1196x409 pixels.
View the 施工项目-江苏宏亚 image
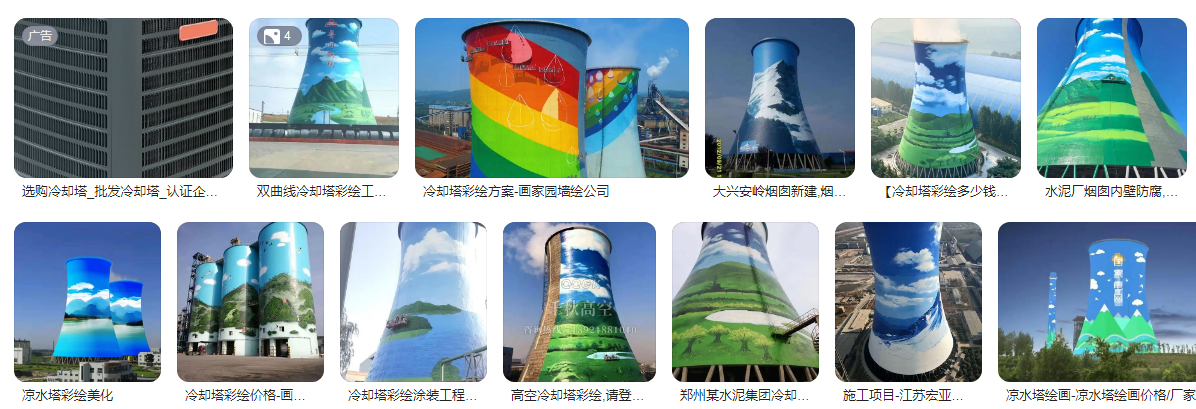[908, 302]
